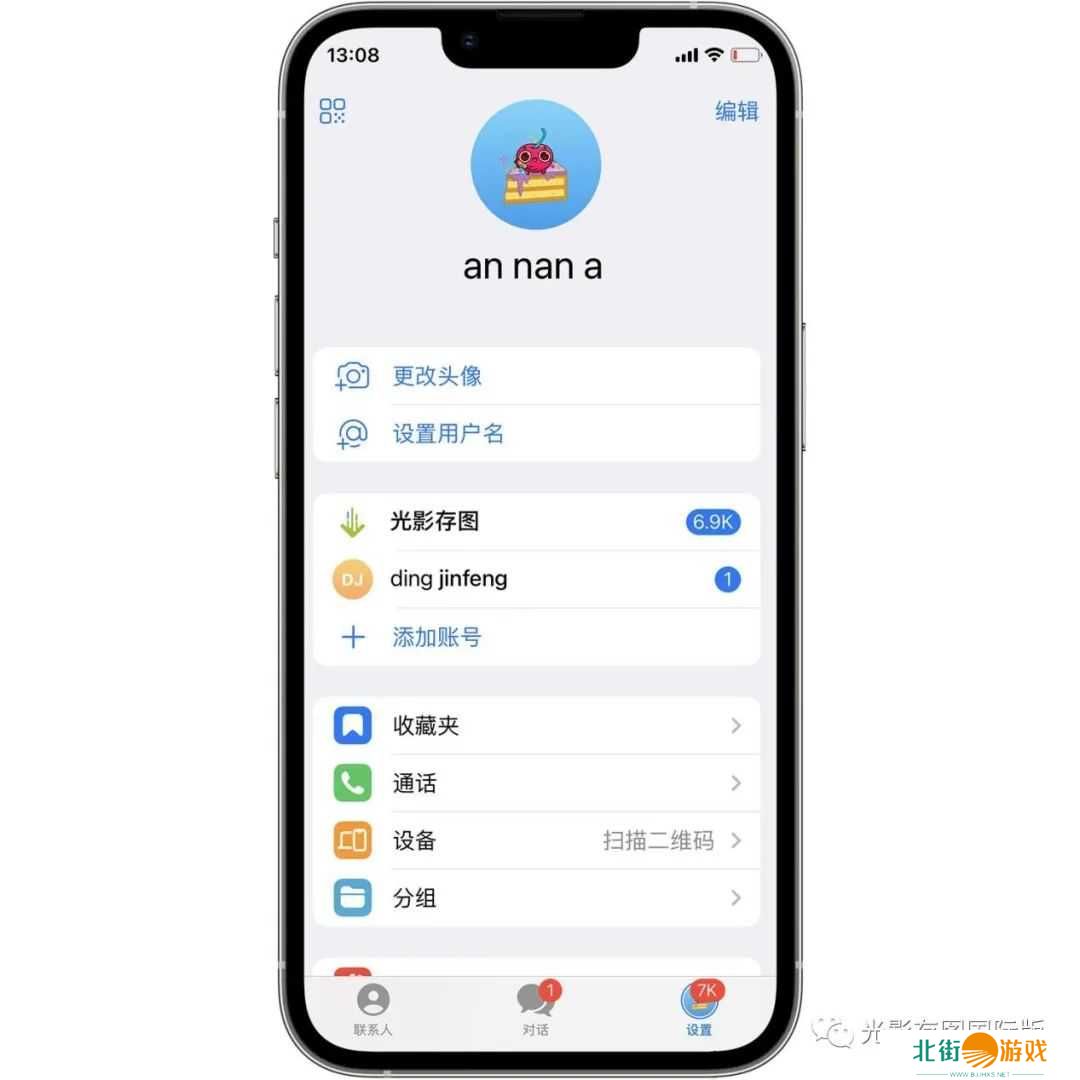Open 设置用户名 to set username

tap(448, 434)
